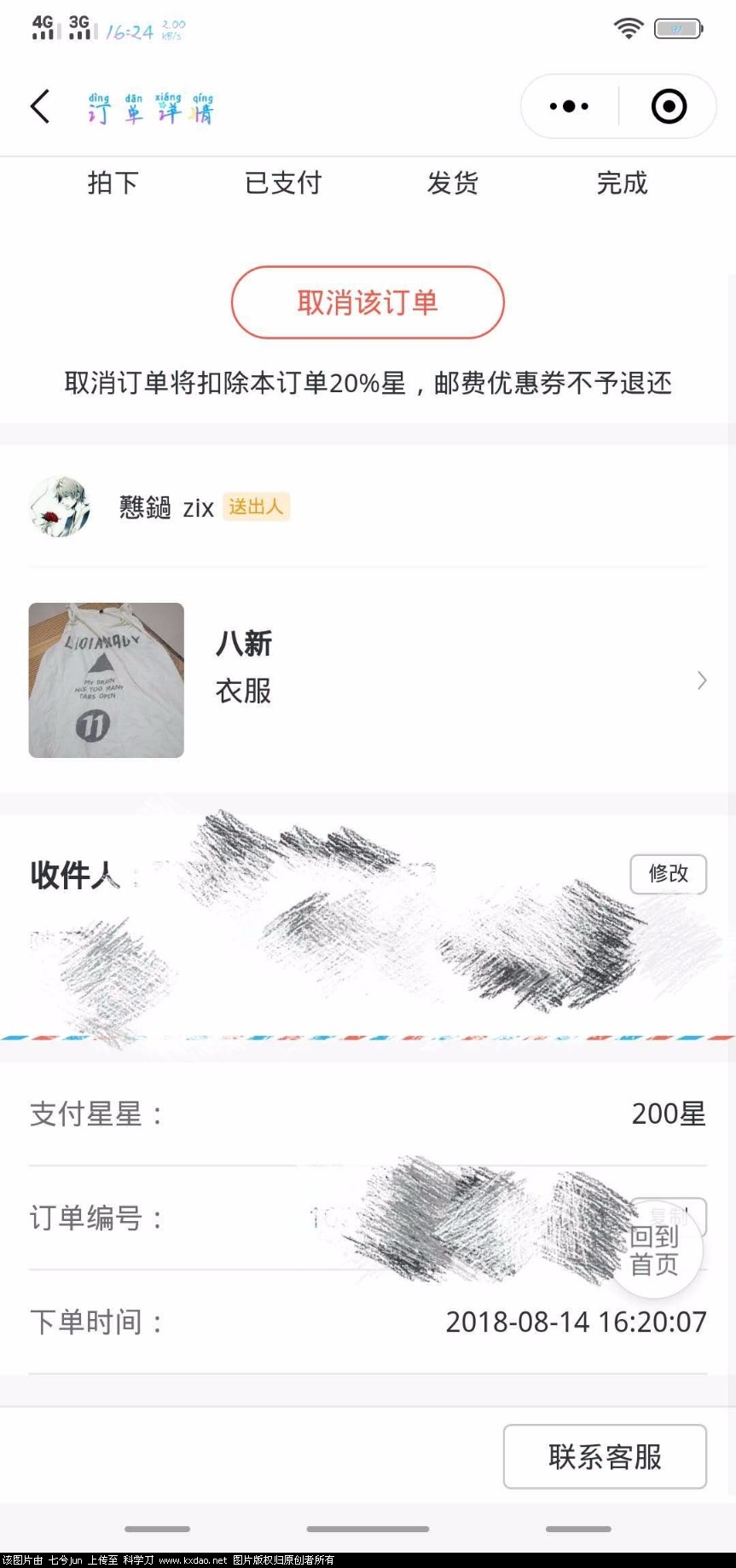Tap 修改 to edit the recipient address
This screenshot has width=736, height=1568.
point(668,874)
